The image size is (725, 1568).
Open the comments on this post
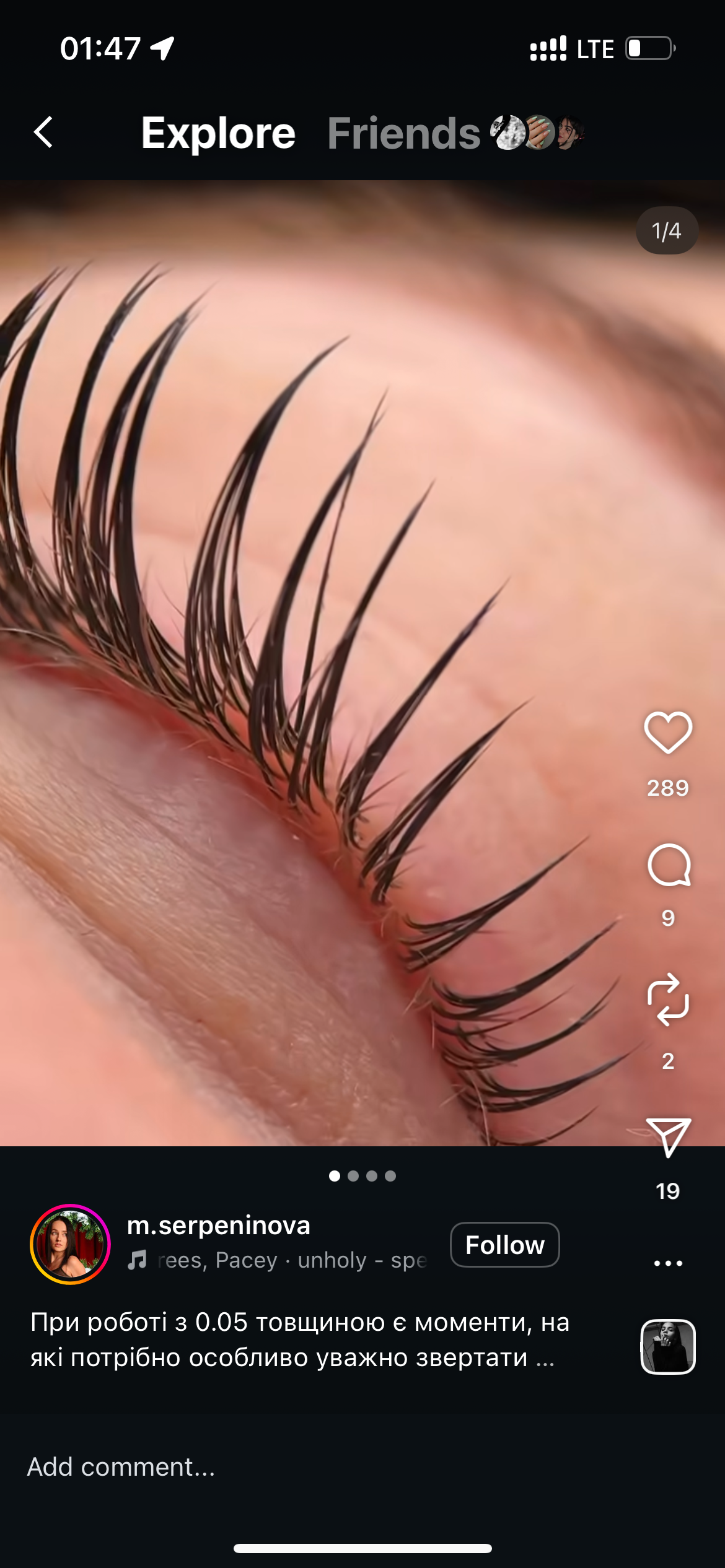[668, 865]
